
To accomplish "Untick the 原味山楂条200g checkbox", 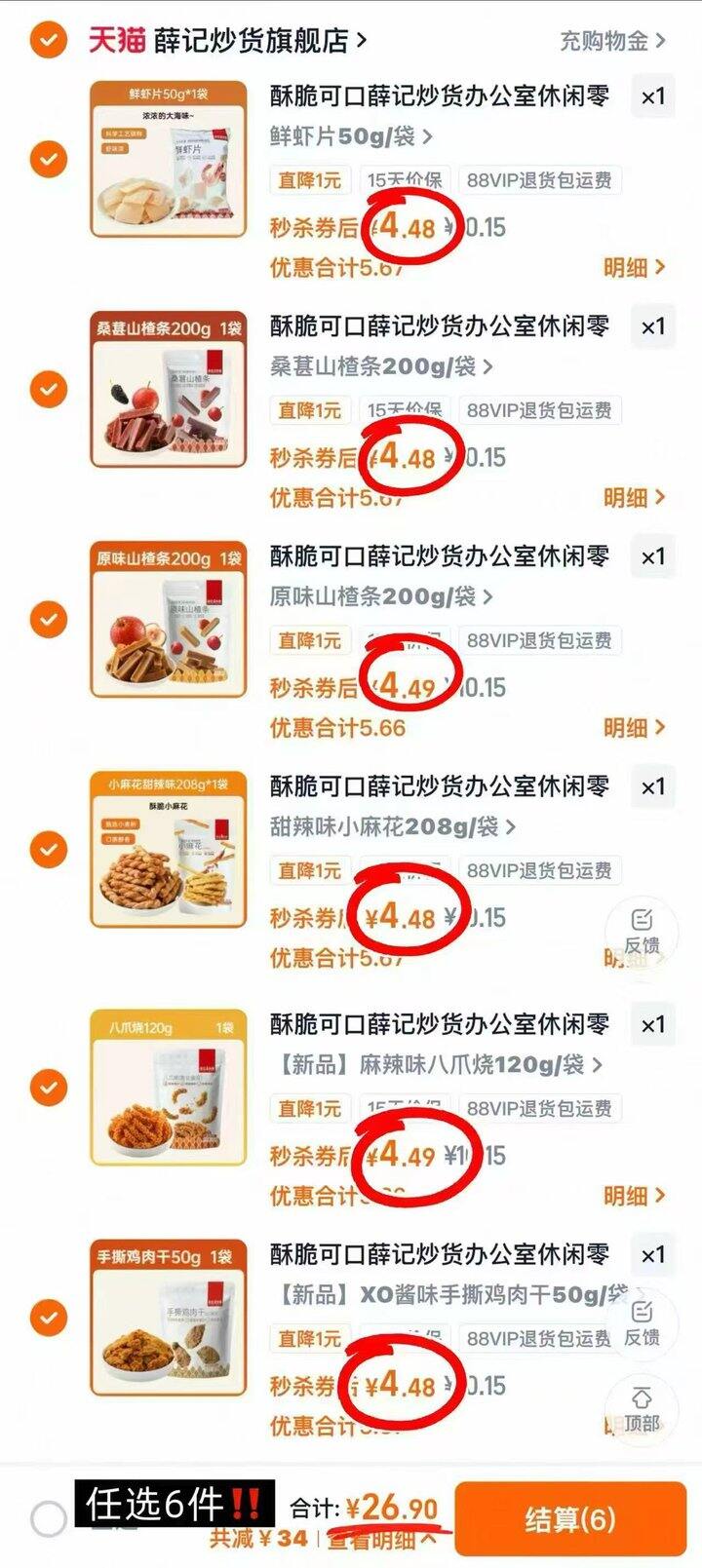I will click(48, 619).
